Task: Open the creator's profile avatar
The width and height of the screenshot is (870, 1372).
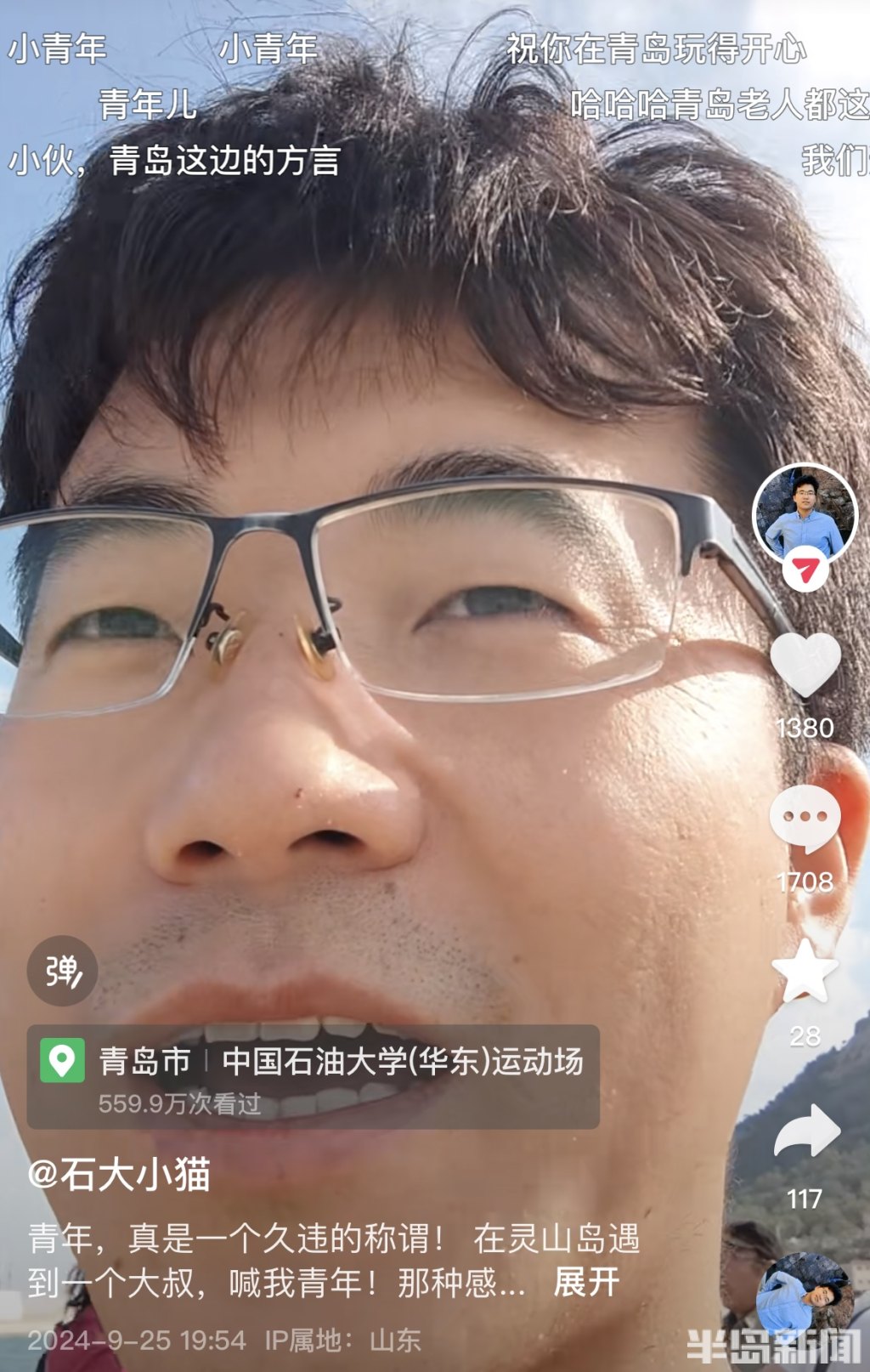Action: pyautogui.click(x=804, y=512)
